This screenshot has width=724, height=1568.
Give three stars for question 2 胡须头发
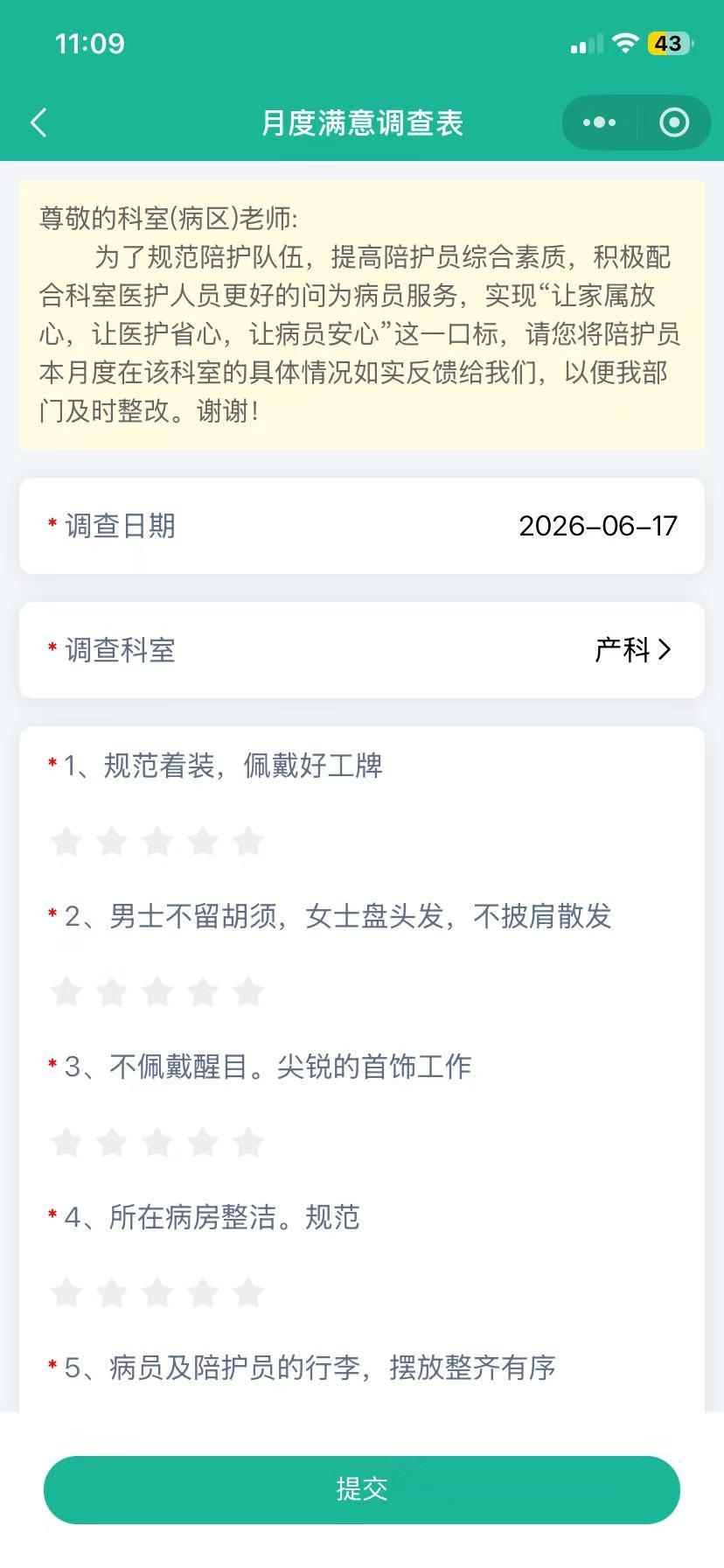(x=157, y=991)
